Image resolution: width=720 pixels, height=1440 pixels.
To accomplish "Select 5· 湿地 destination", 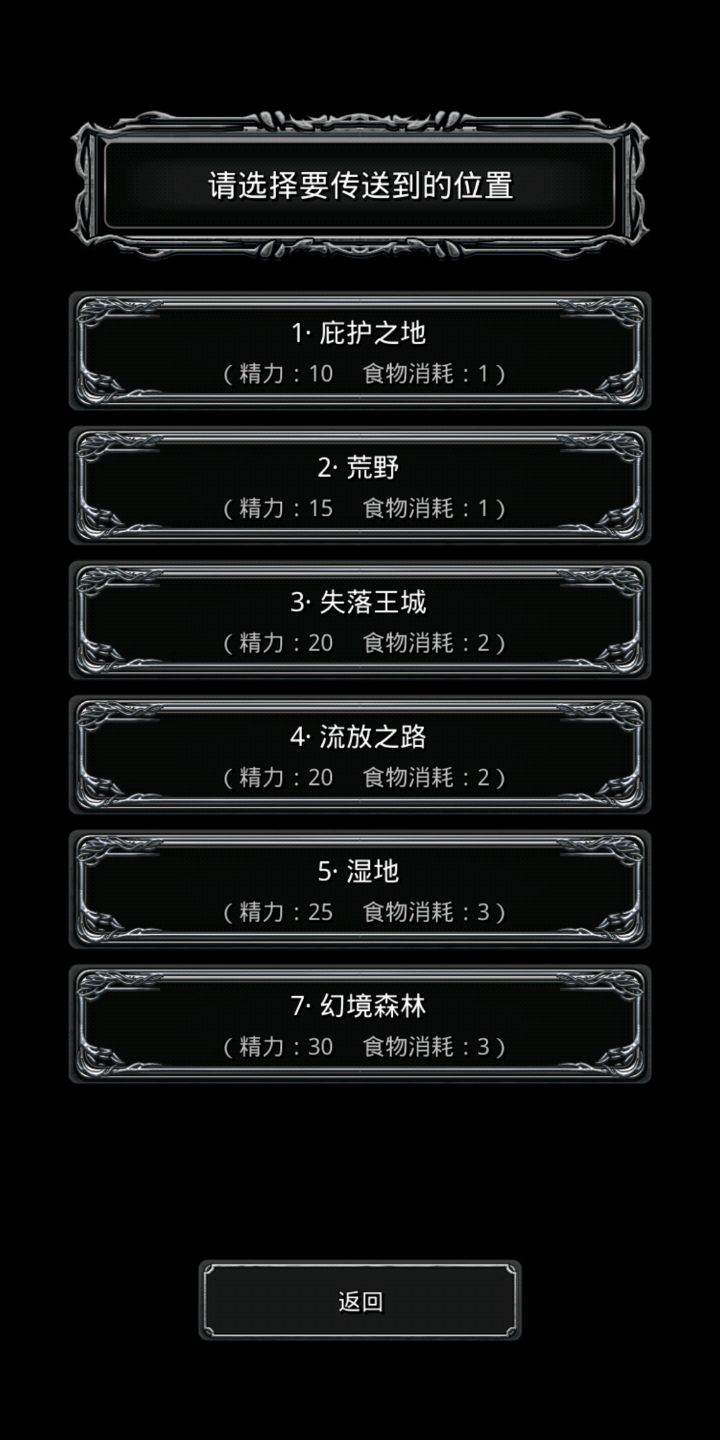I will pos(360,890).
